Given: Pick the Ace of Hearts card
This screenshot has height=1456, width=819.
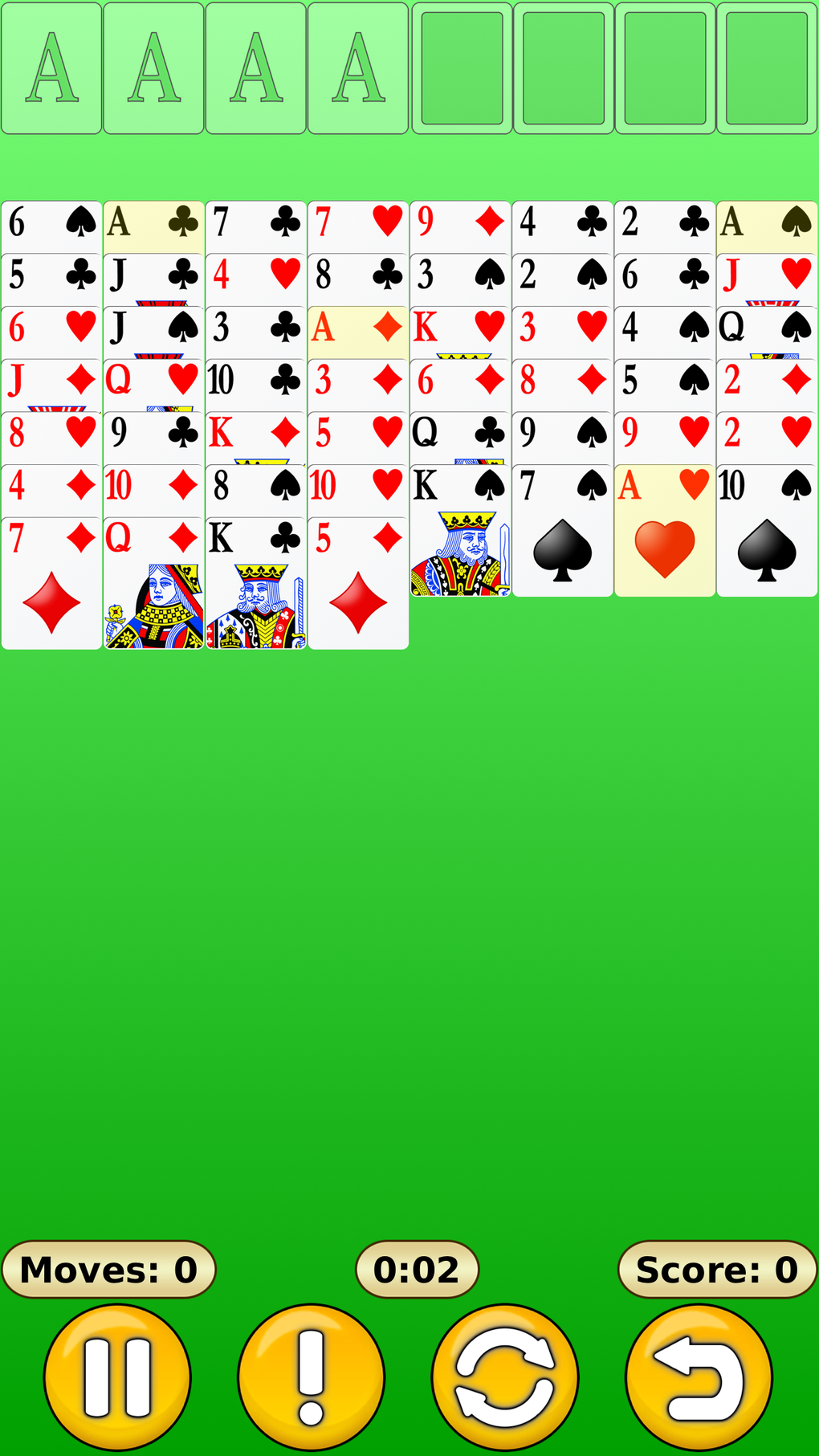Looking at the screenshot, I should tap(665, 530).
